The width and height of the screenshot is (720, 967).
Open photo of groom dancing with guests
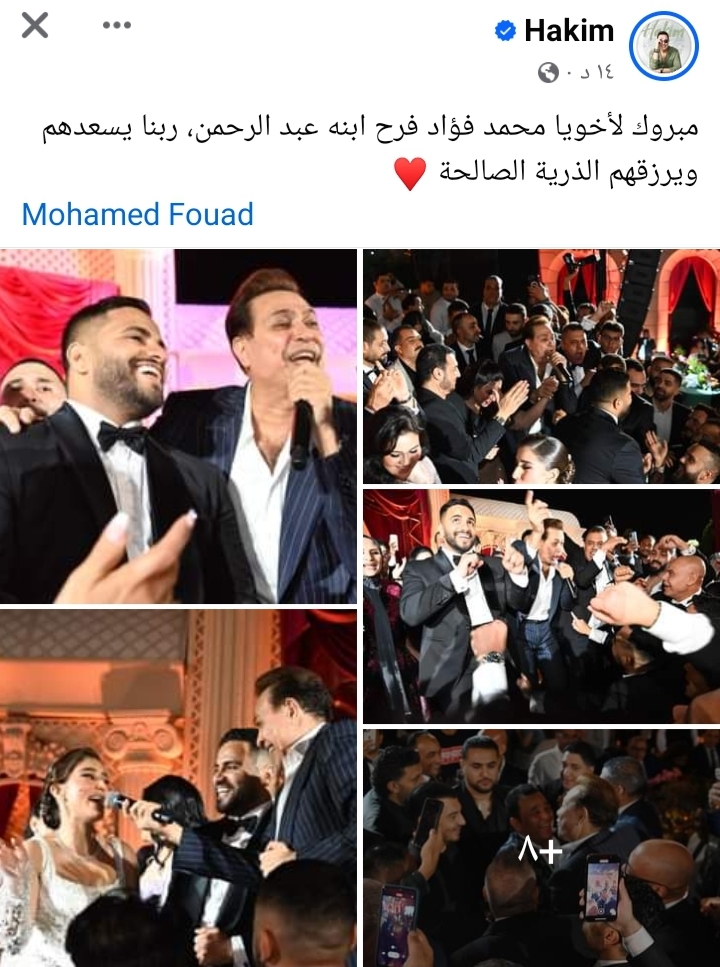coord(541,606)
